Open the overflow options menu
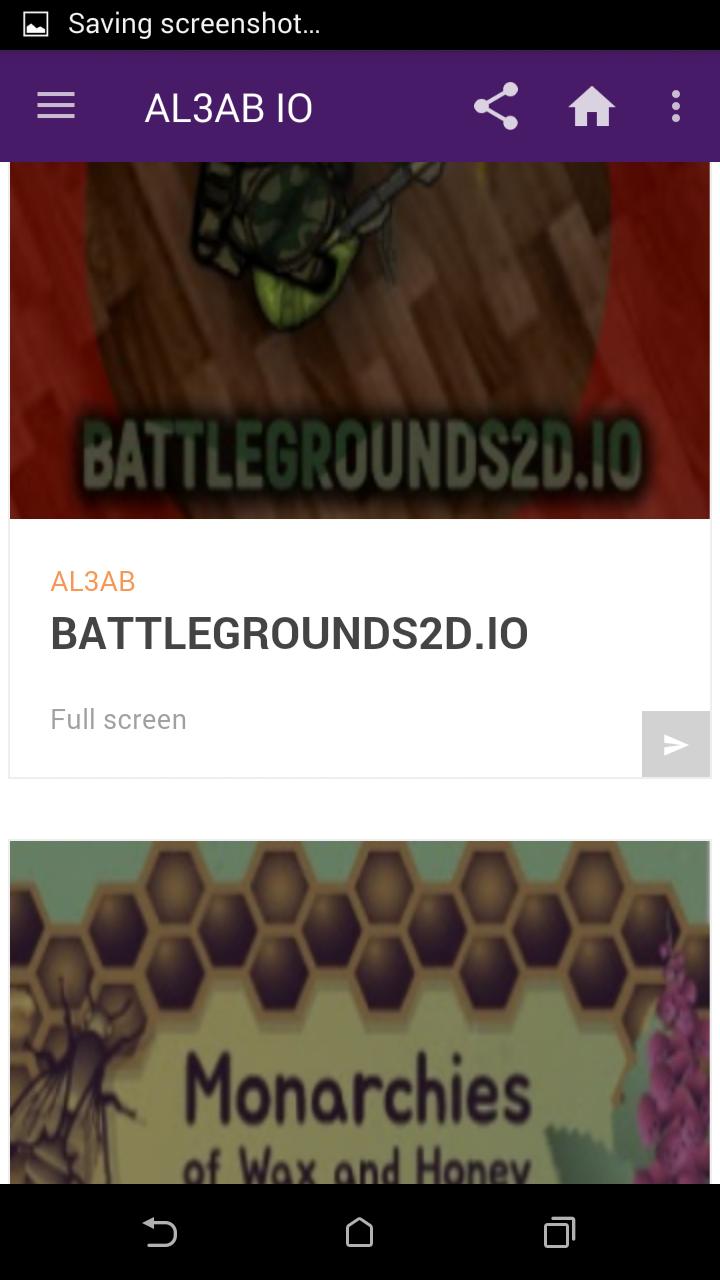This screenshot has width=720, height=1280. click(676, 106)
